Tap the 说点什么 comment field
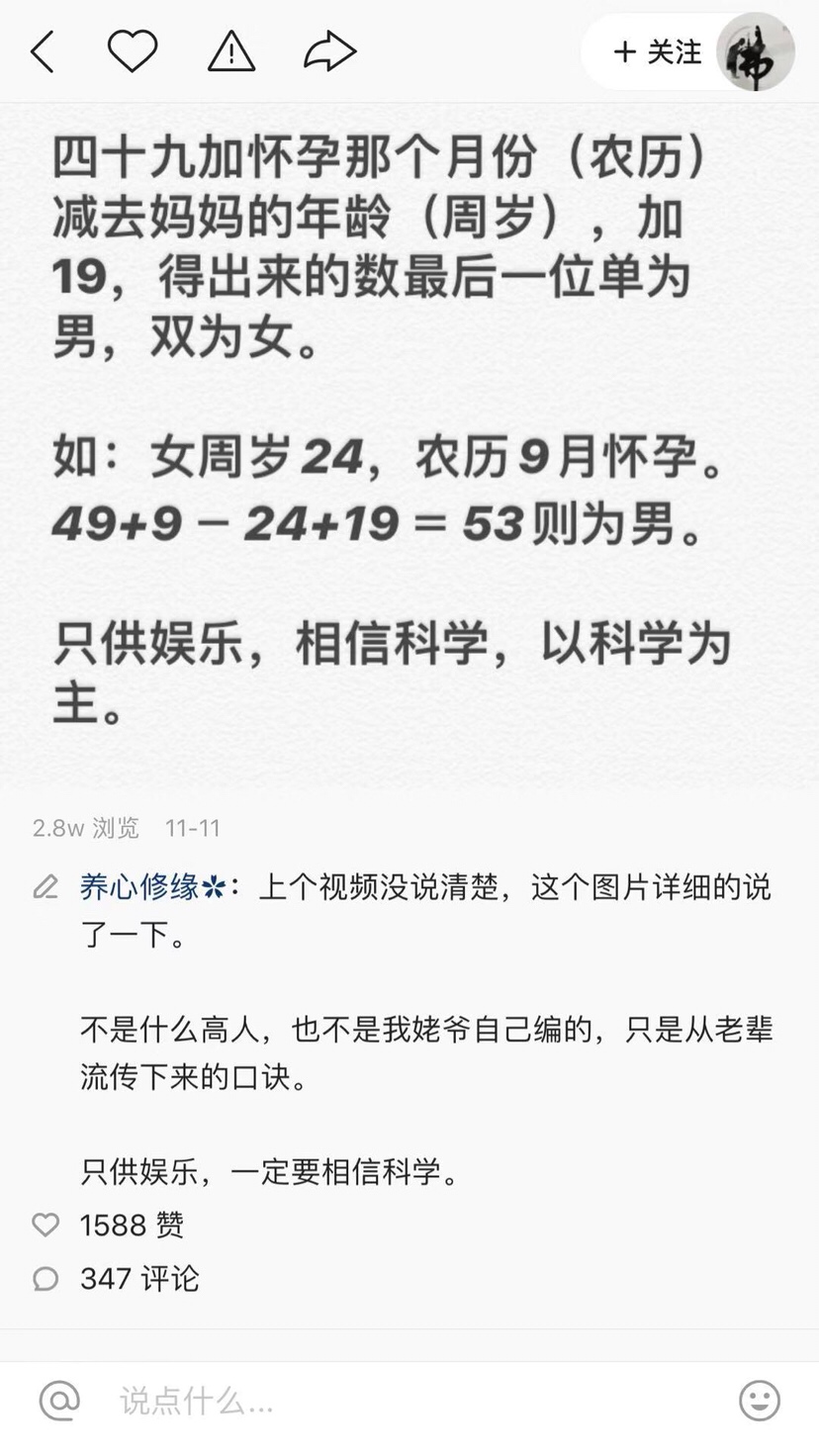This screenshot has height=1456, width=819. [x=415, y=1401]
